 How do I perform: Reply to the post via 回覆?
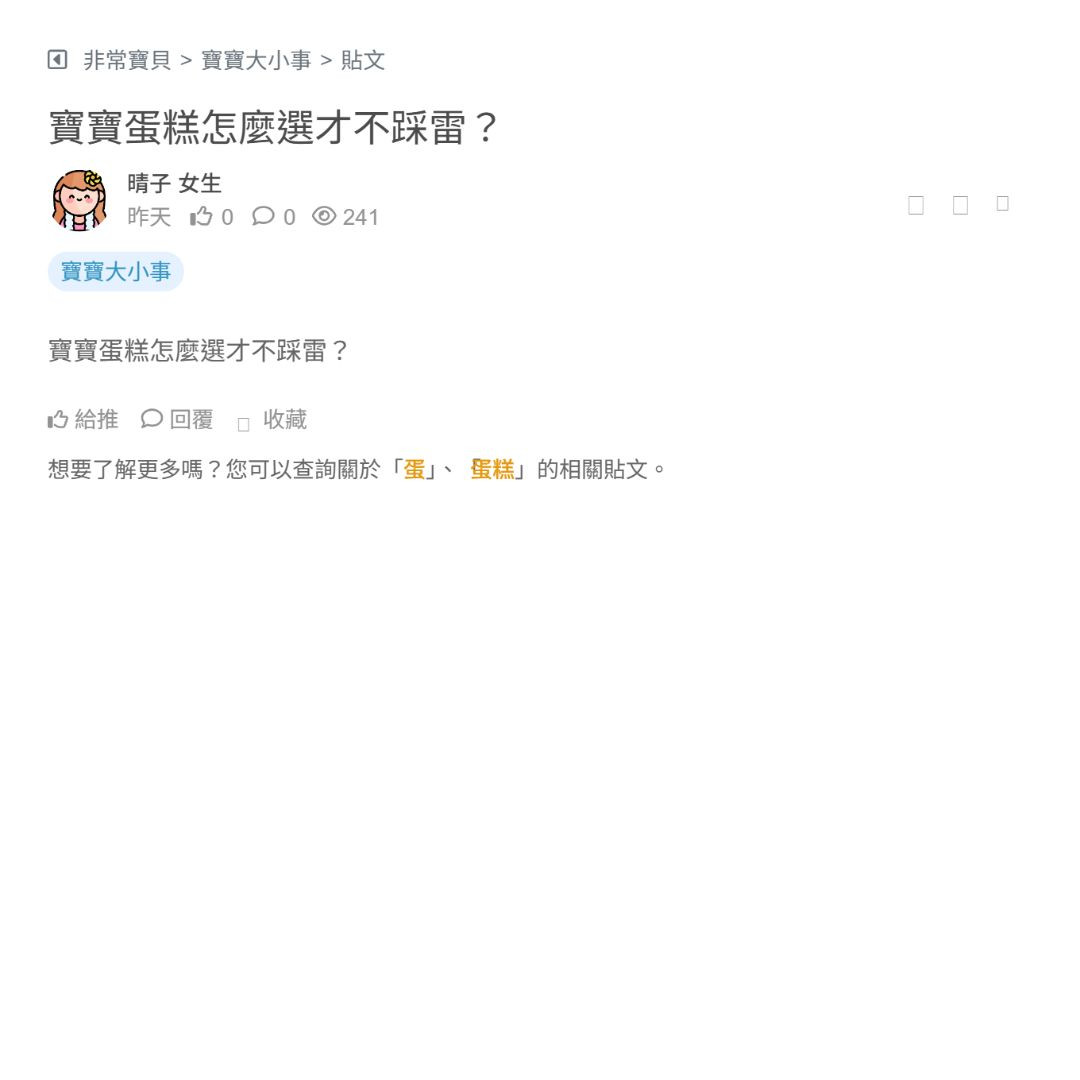click(x=178, y=420)
